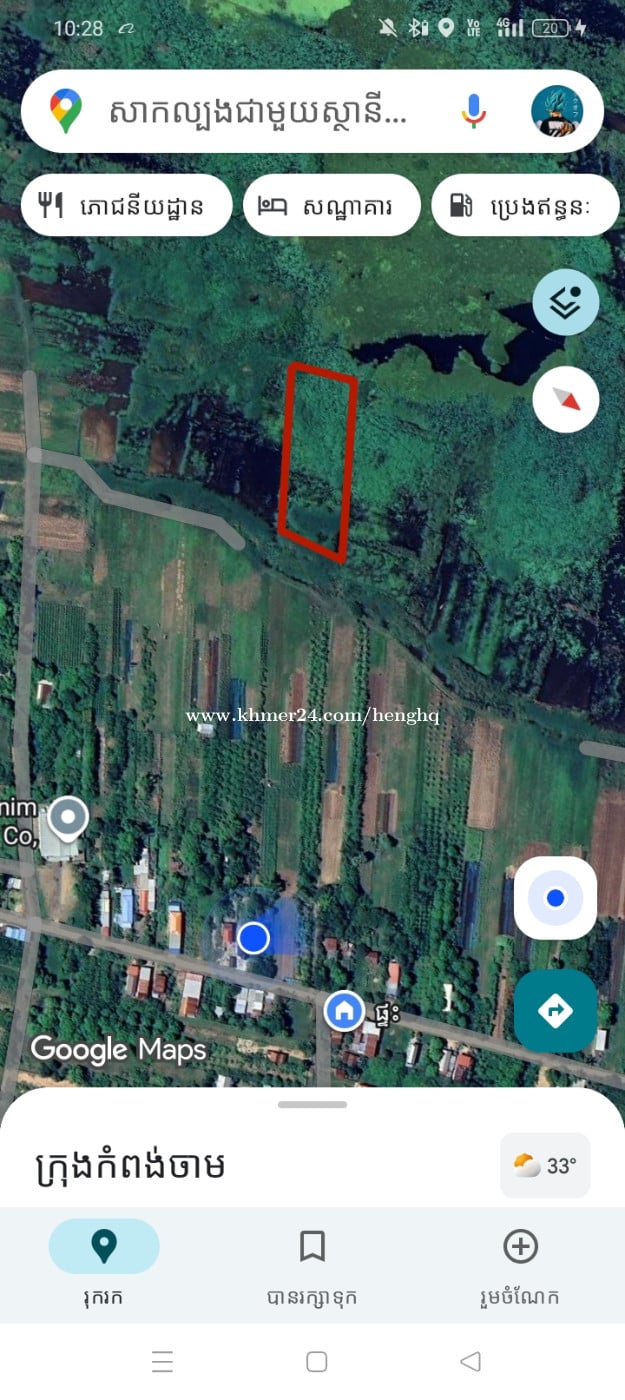Switch to the បានរក្សាទុក saved tab
625x1400 pixels.
pyautogui.click(x=312, y=1264)
